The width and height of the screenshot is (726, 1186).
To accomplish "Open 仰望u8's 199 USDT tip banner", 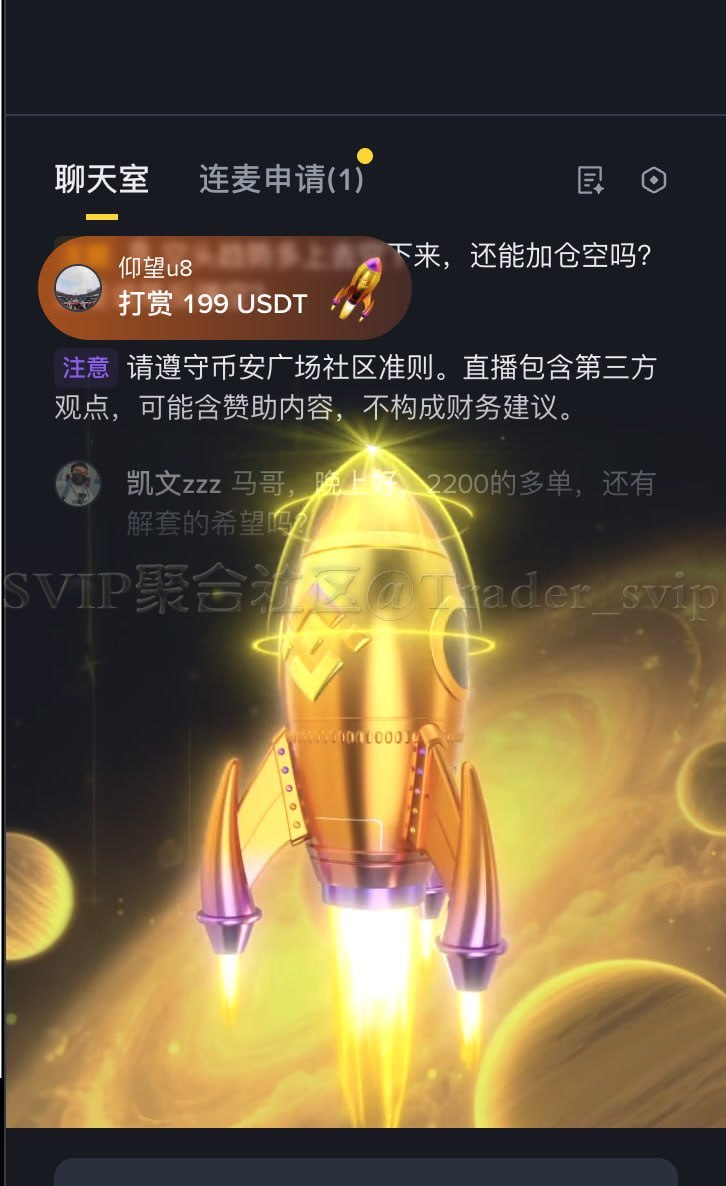I will 224,288.
